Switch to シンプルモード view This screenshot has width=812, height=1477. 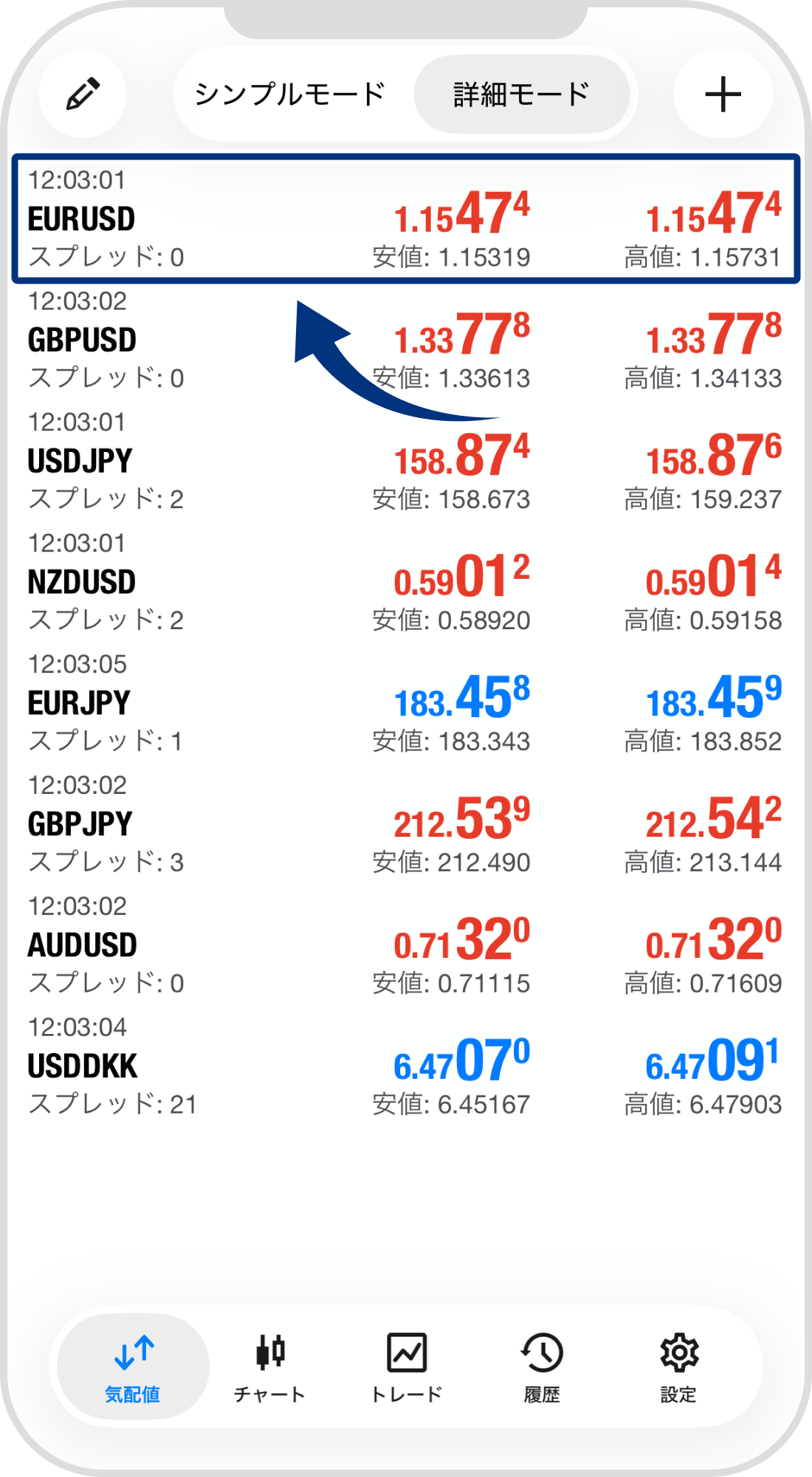point(290,95)
